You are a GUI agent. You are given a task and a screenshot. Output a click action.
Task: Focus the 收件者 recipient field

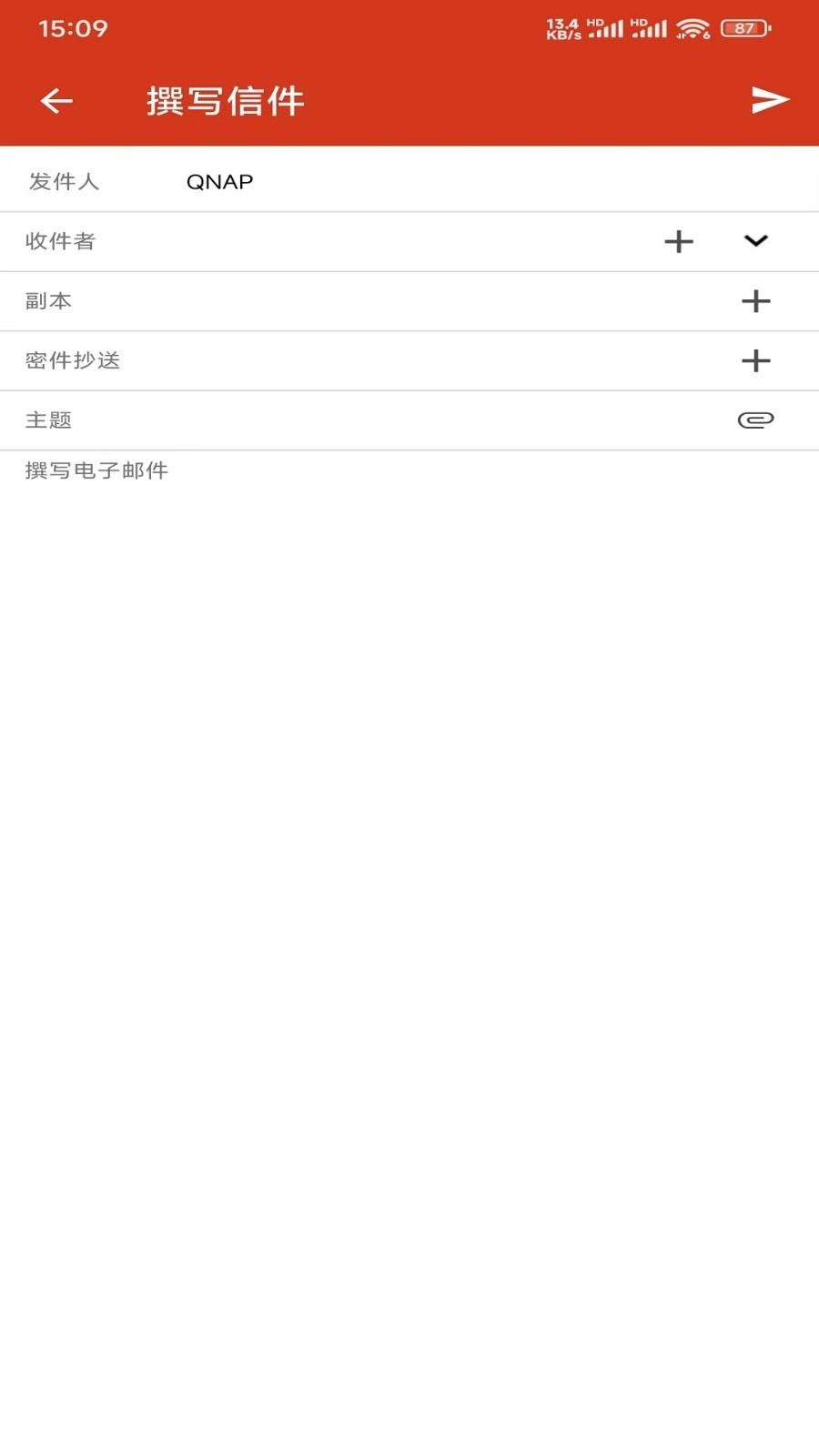coord(364,241)
